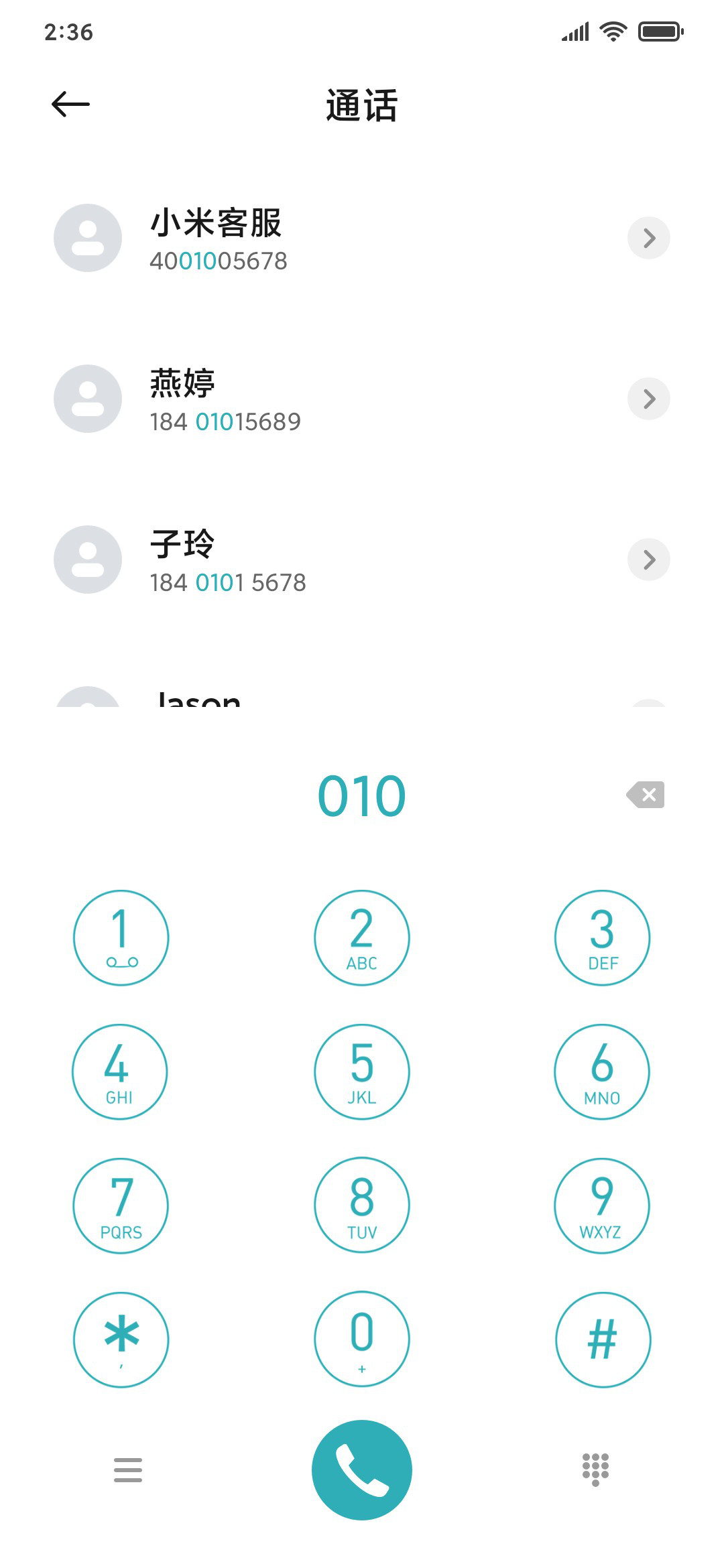724x1568 pixels.
Task: Enter digit 8 TUV
Action: (362, 1205)
